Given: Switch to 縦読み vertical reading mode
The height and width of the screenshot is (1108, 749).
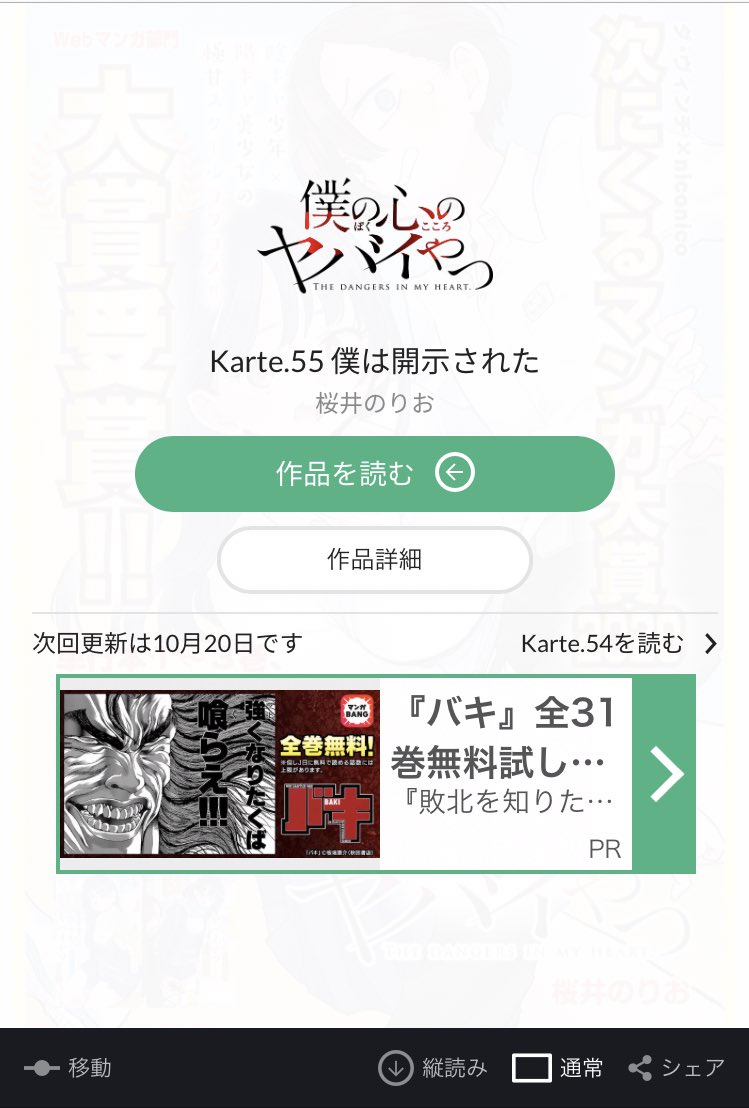Looking at the screenshot, I should [433, 1068].
